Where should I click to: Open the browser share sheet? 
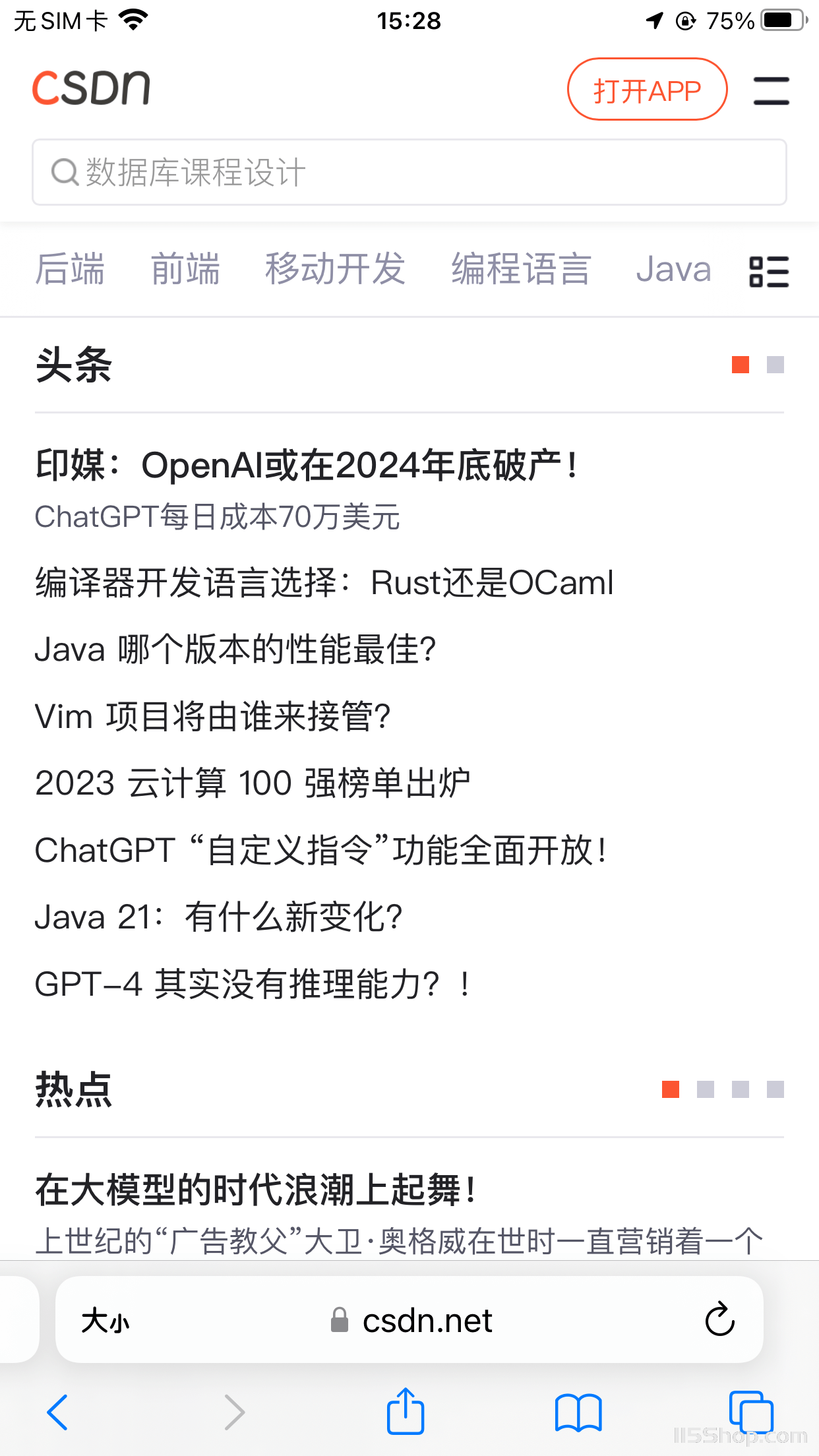(x=406, y=1411)
